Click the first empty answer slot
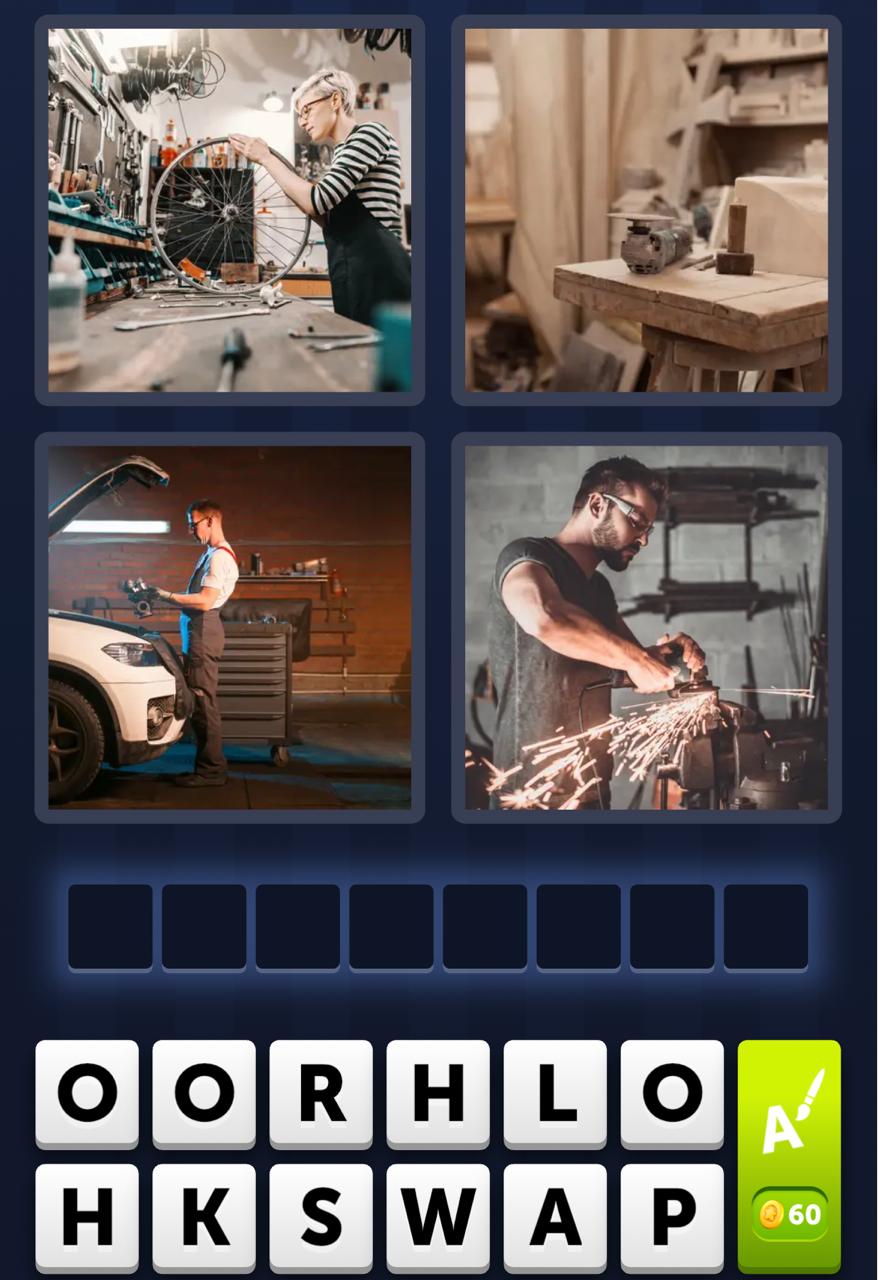878x1280 pixels. (111, 926)
